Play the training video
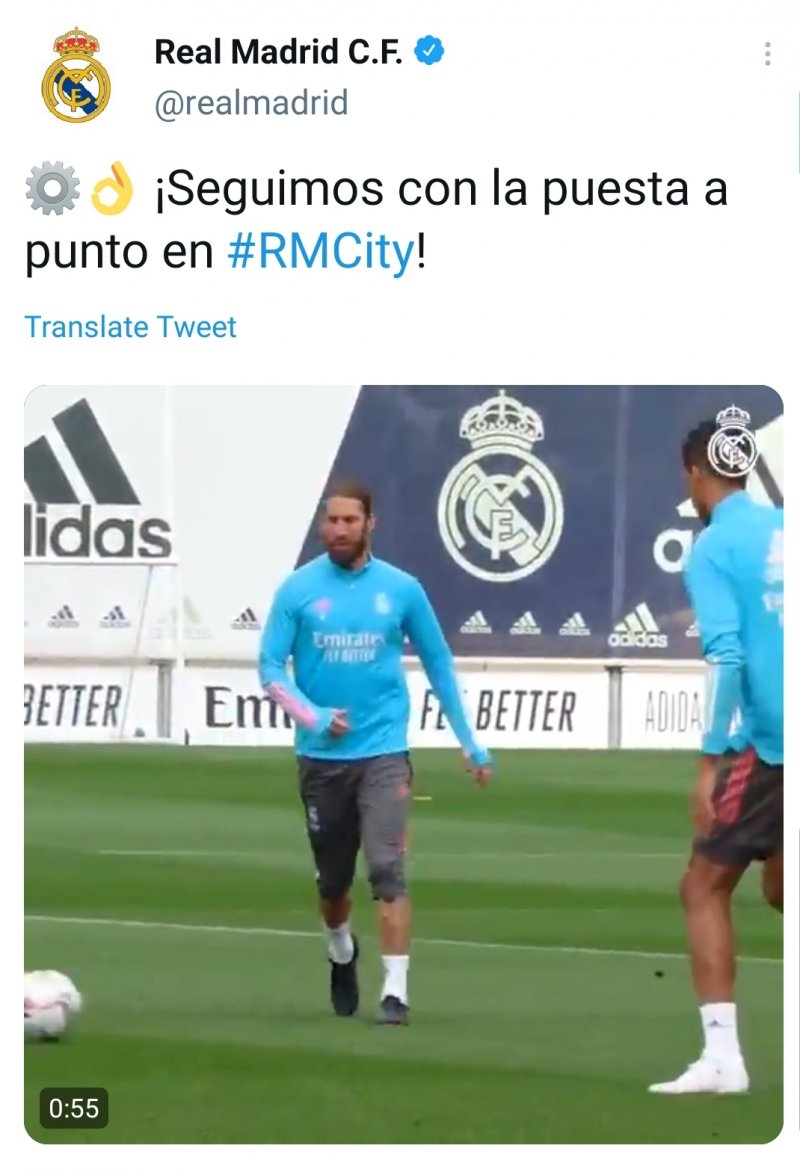 coord(403,764)
